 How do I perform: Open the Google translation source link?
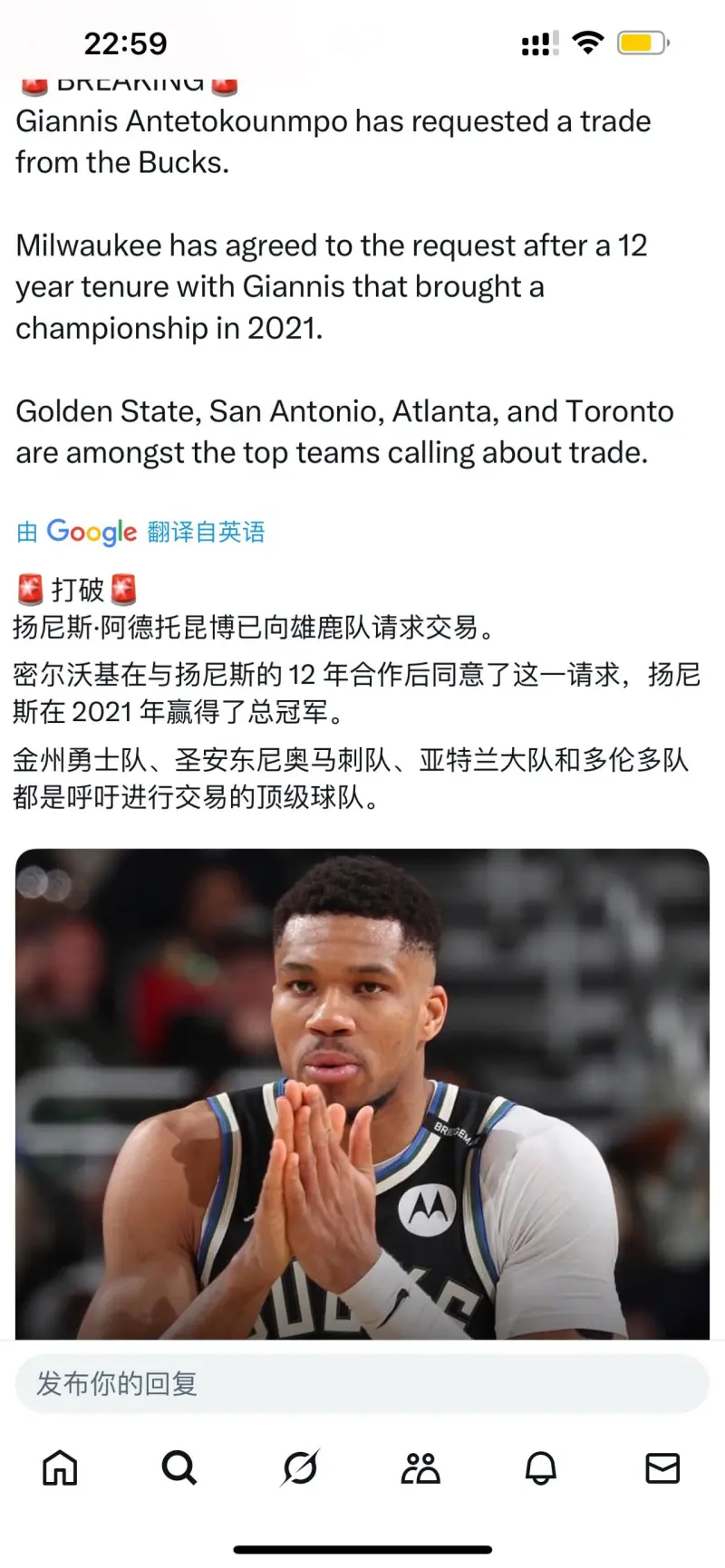(x=141, y=532)
